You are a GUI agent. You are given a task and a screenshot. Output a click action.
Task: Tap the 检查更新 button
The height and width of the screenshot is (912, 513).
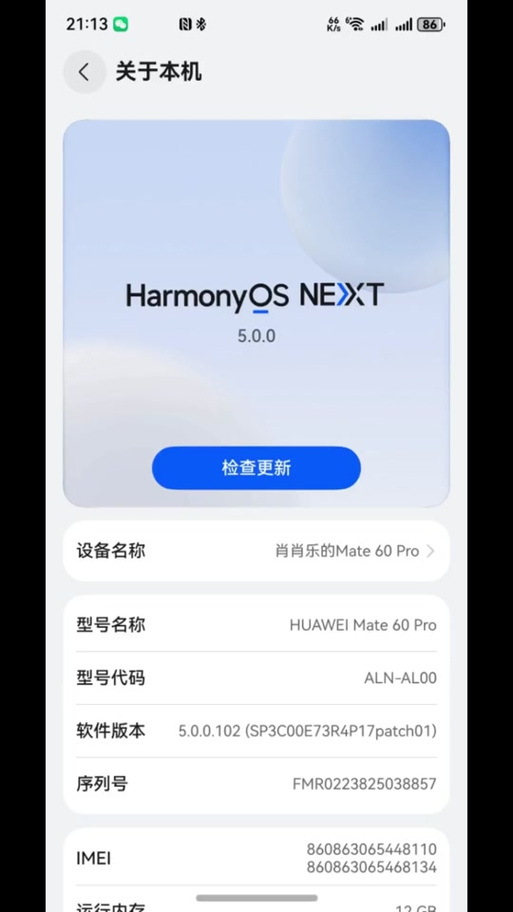pos(256,468)
